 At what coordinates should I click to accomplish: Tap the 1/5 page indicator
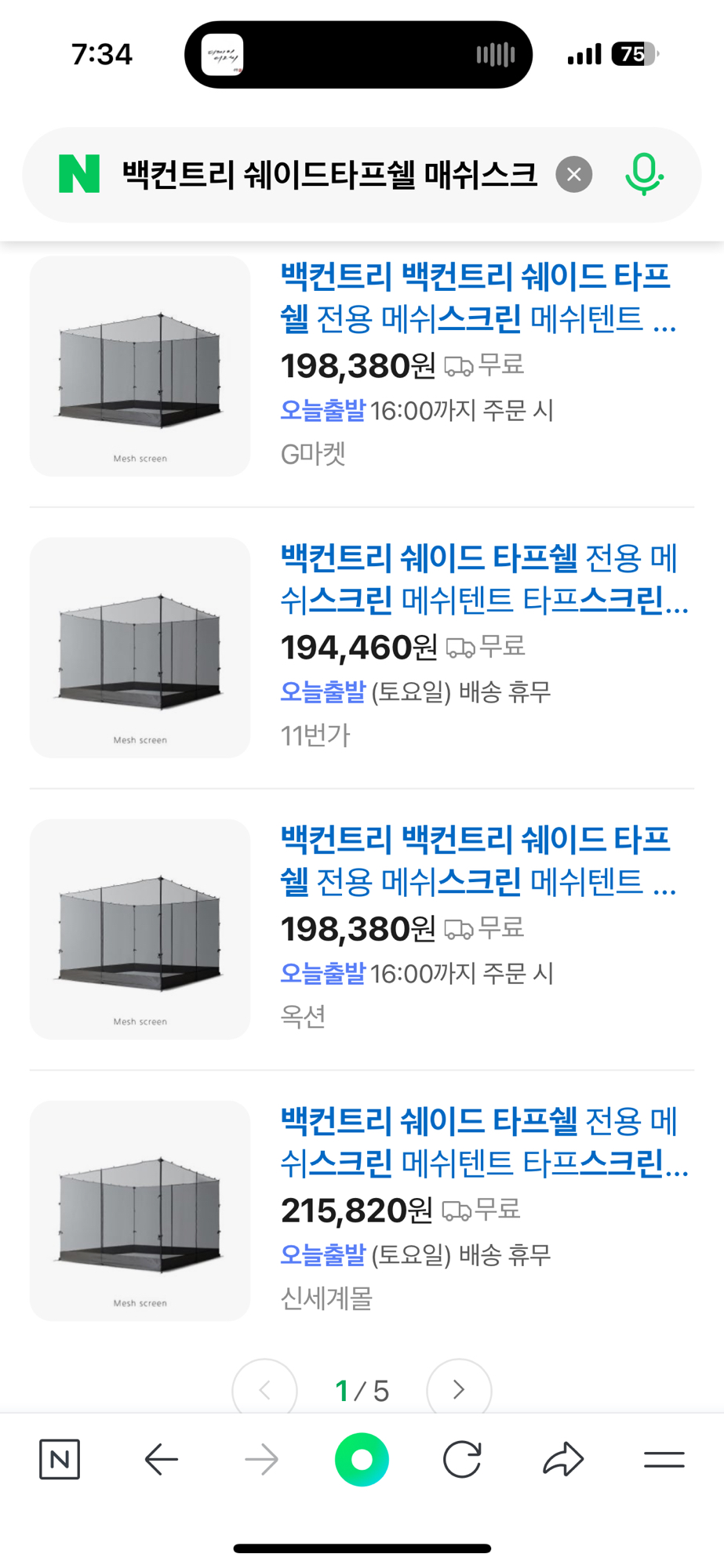coord(361,1389)
